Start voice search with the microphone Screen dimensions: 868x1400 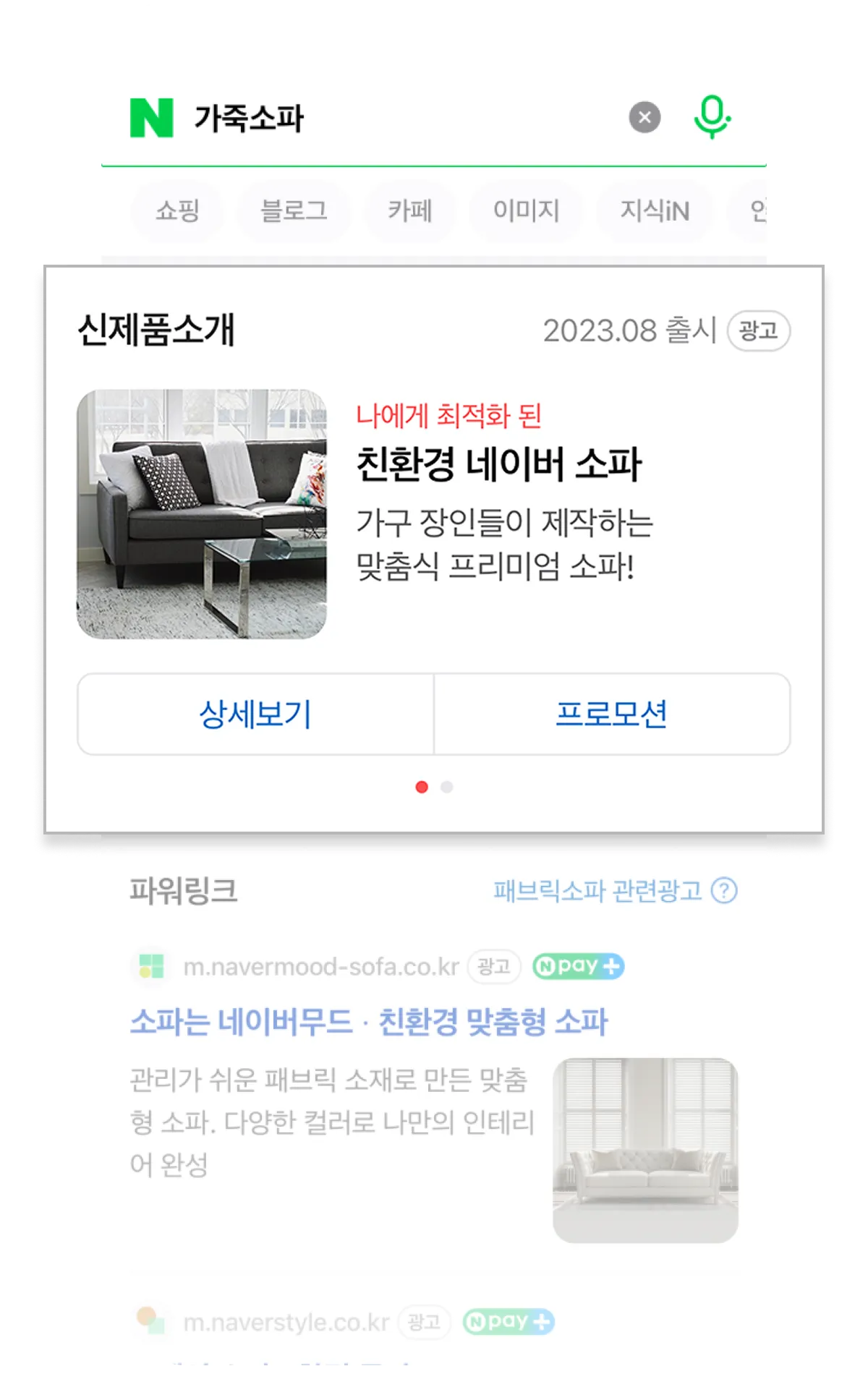(x=712, y=117)
